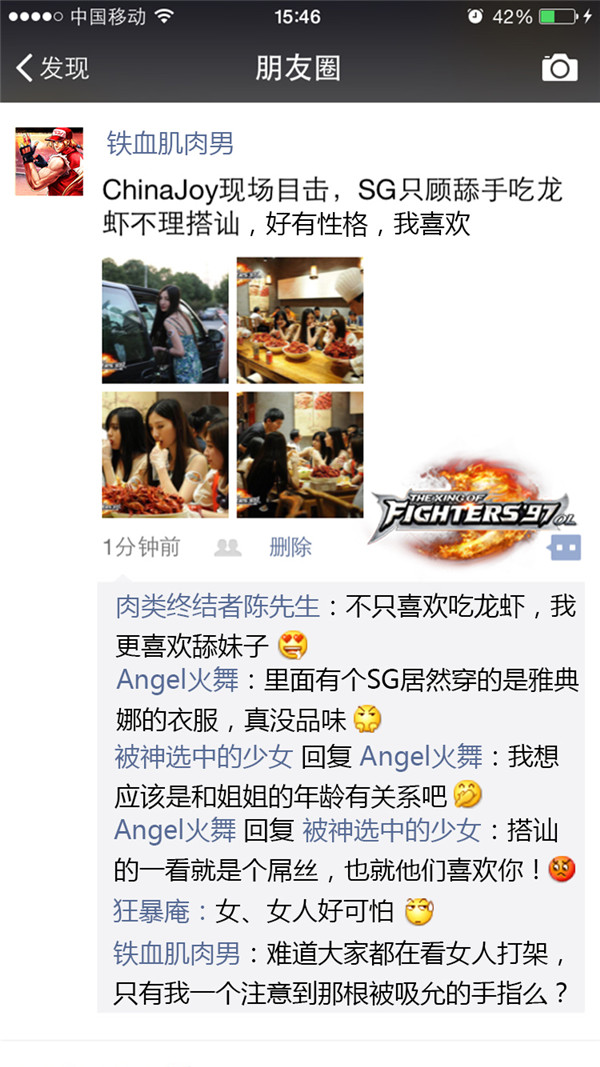
Task: Open 铁血肌肉男's profile avatar
Action: (x=49, y=161)
